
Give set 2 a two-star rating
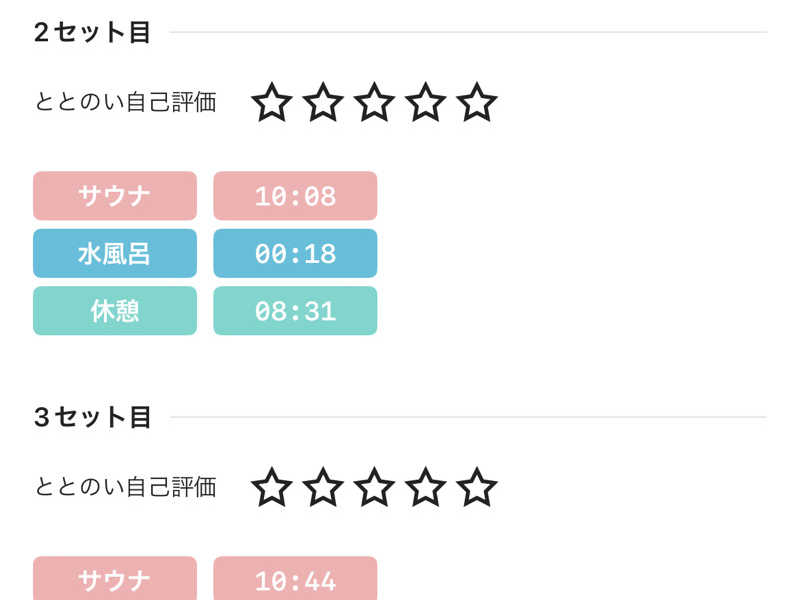point(322,102)
